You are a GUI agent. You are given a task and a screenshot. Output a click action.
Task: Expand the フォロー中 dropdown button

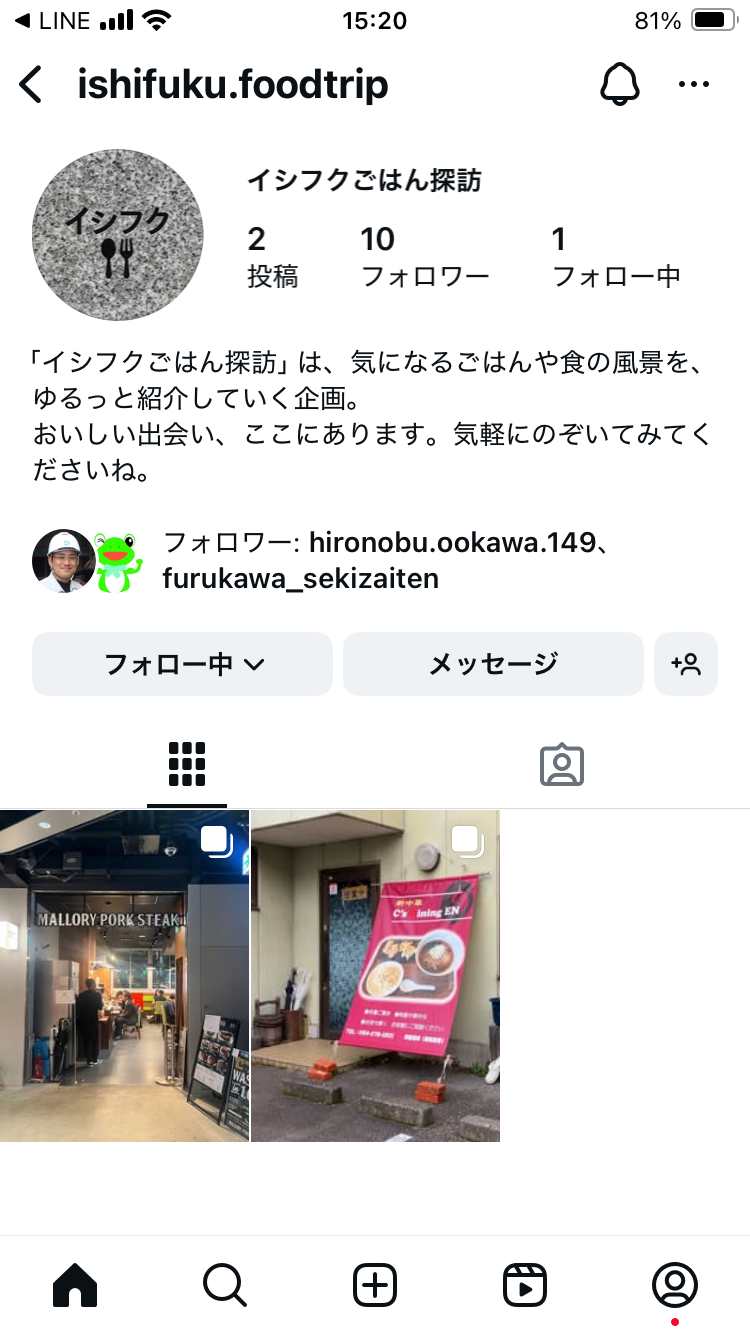click(x=182, y=664)
